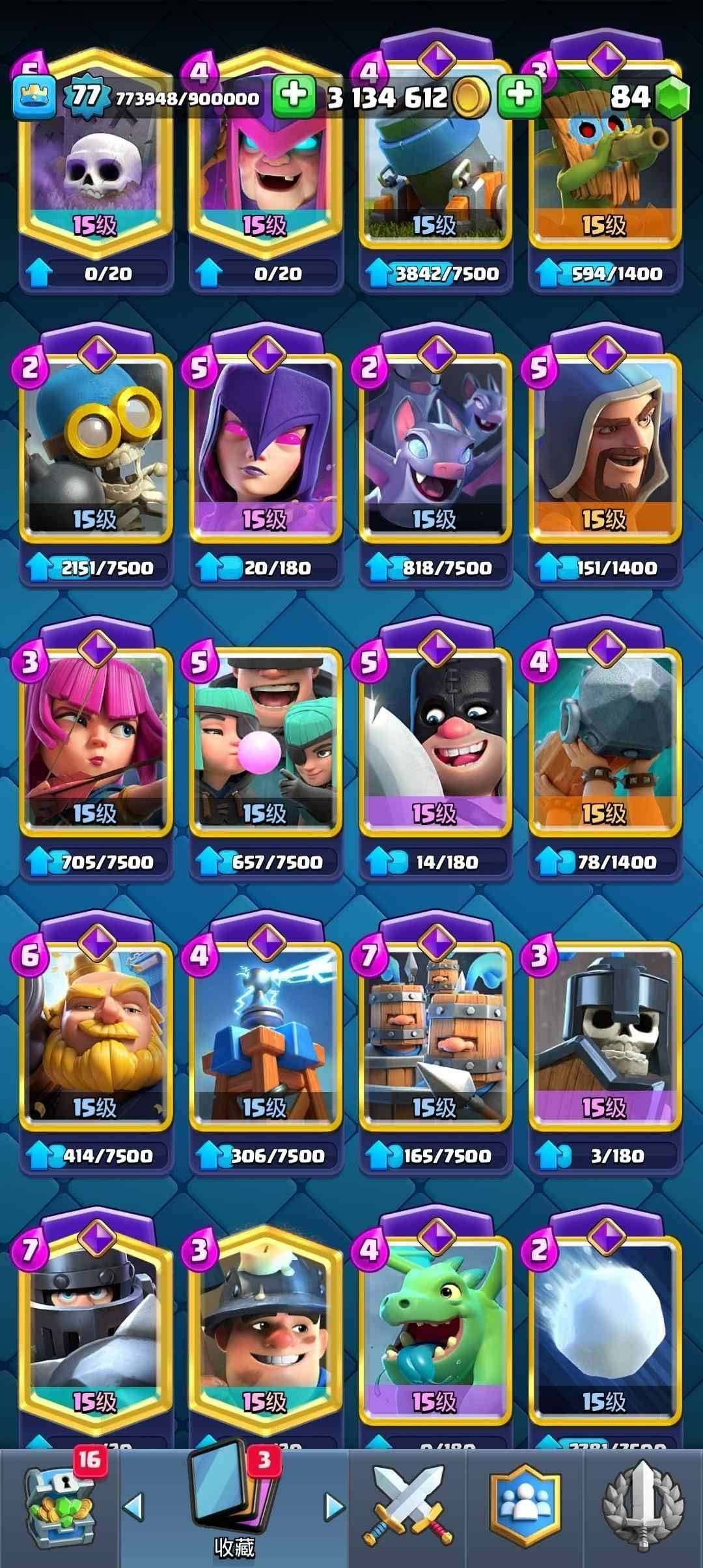
Task: Tap the green plus next to experience points
Action: pyautogui.click(x=293, y=96)
